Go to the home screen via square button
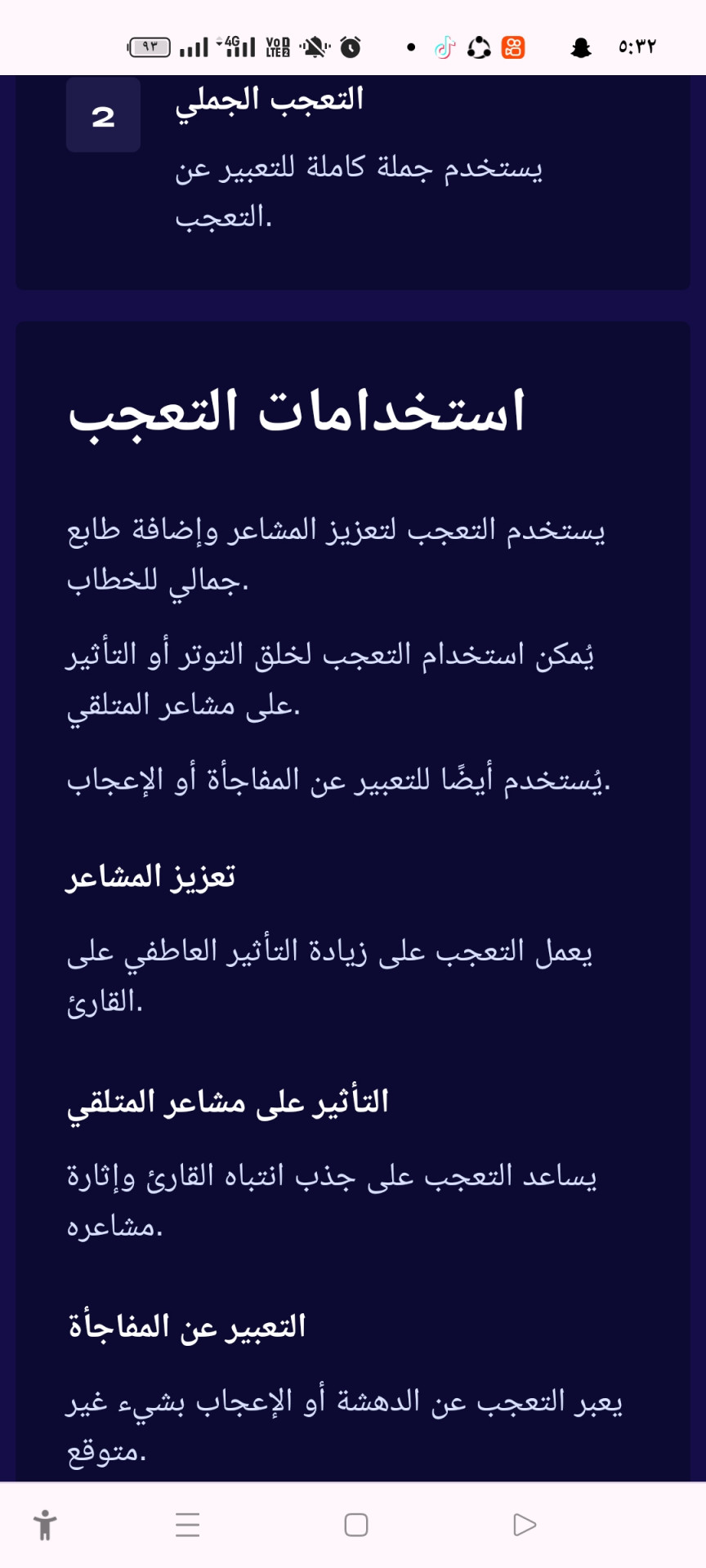This screenshot has width=706, height=1568. pos(356,1525)
